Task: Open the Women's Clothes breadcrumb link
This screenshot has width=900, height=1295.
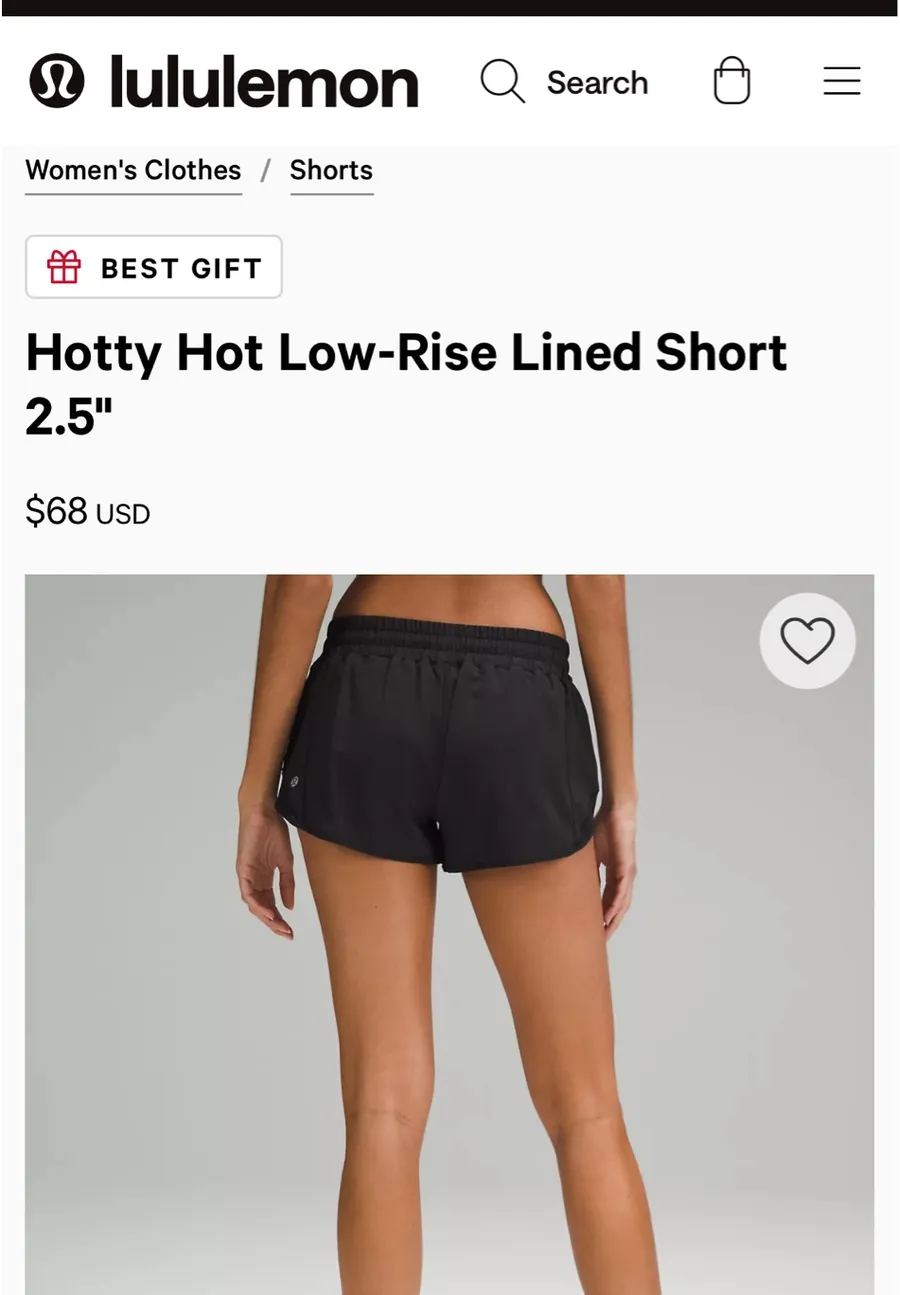Action: pyautogui.click(x=133, y=170)
